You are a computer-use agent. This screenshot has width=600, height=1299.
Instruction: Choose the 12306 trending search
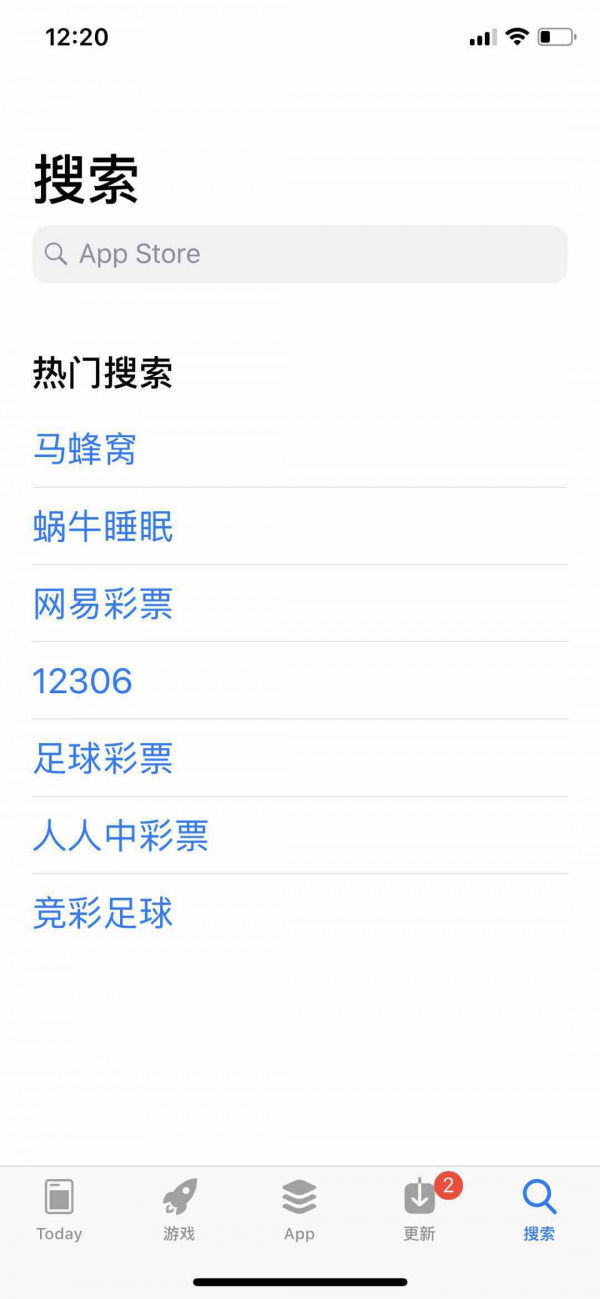83,681
